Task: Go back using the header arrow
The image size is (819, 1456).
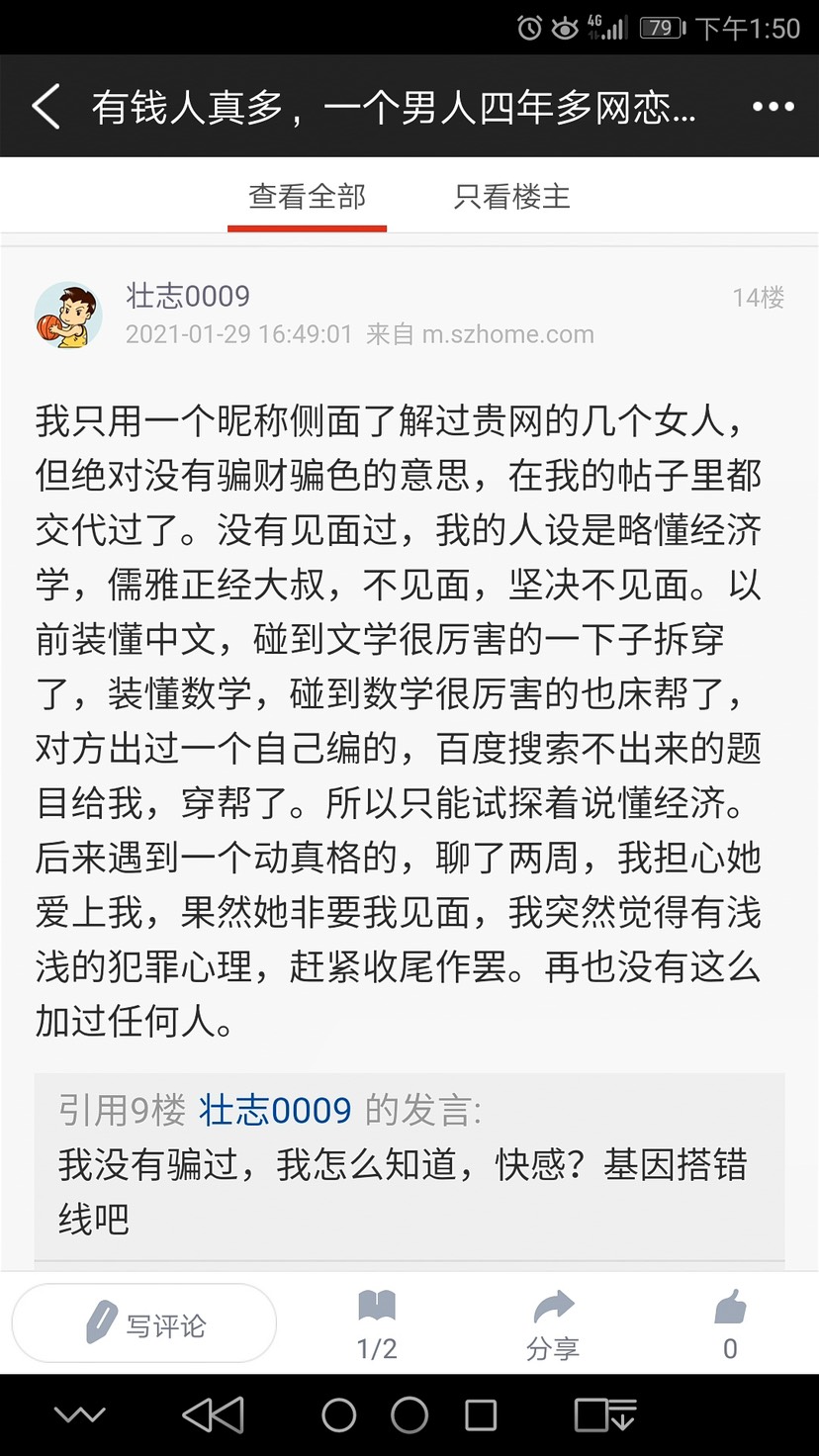Action: 45,107
